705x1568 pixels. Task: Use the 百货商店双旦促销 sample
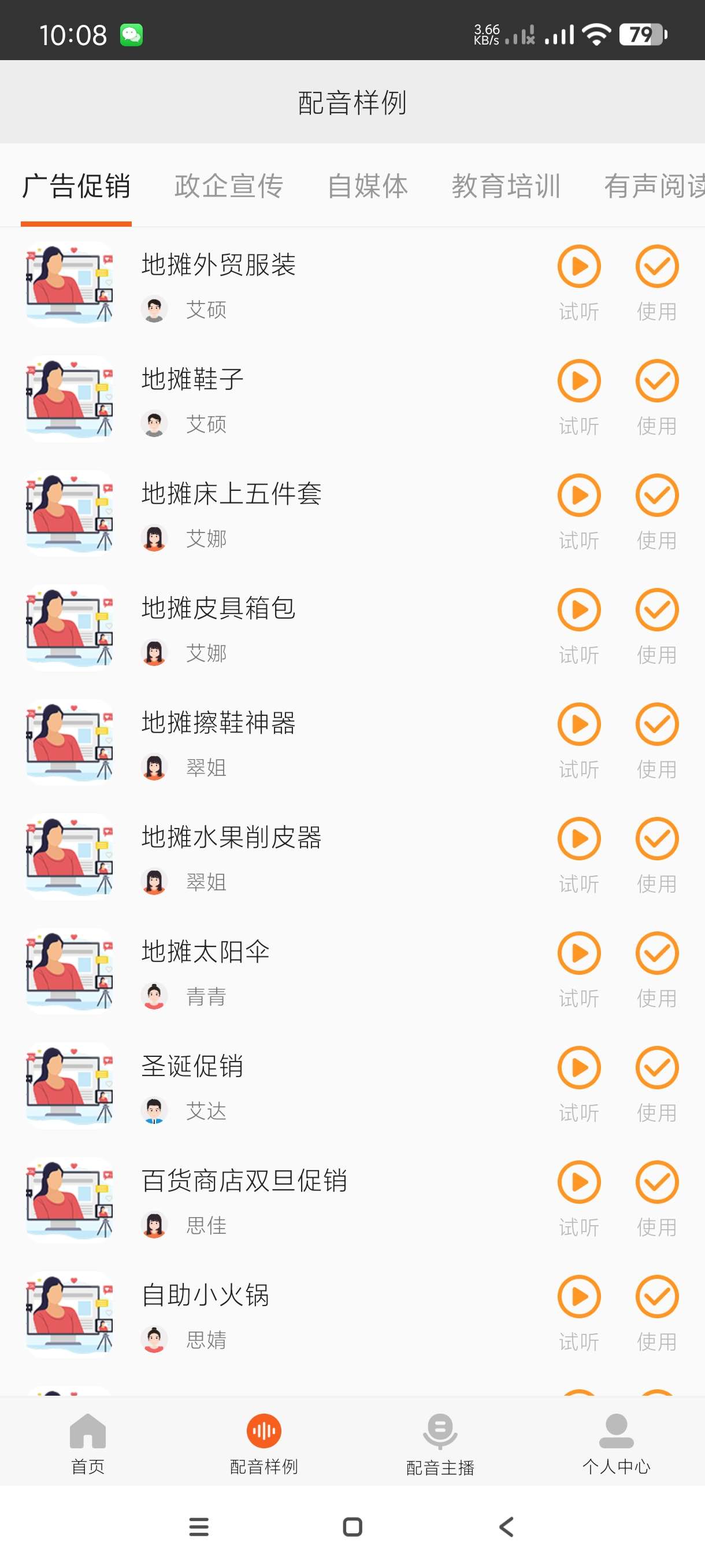pos(656,1182)
